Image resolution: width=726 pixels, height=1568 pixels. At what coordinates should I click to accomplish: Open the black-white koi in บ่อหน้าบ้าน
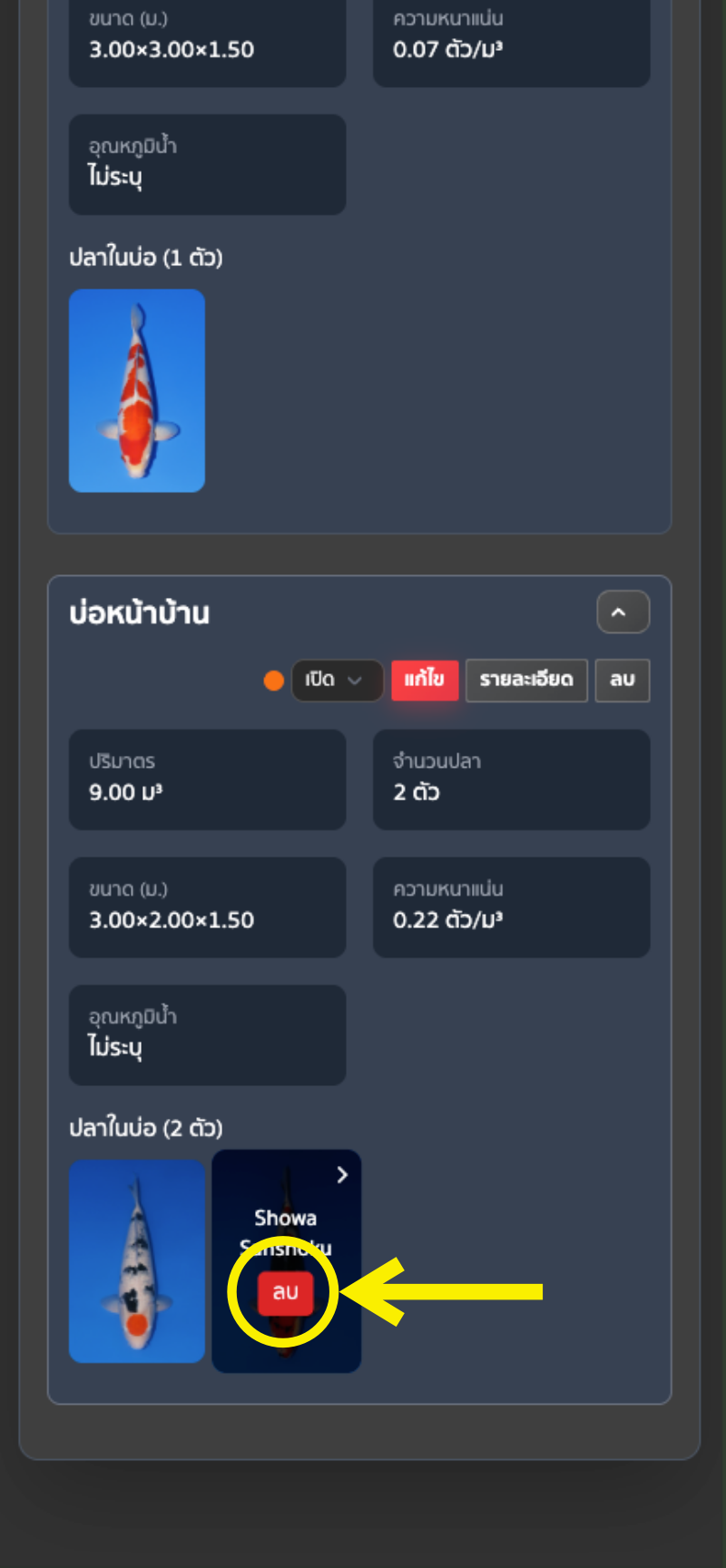137,1260
